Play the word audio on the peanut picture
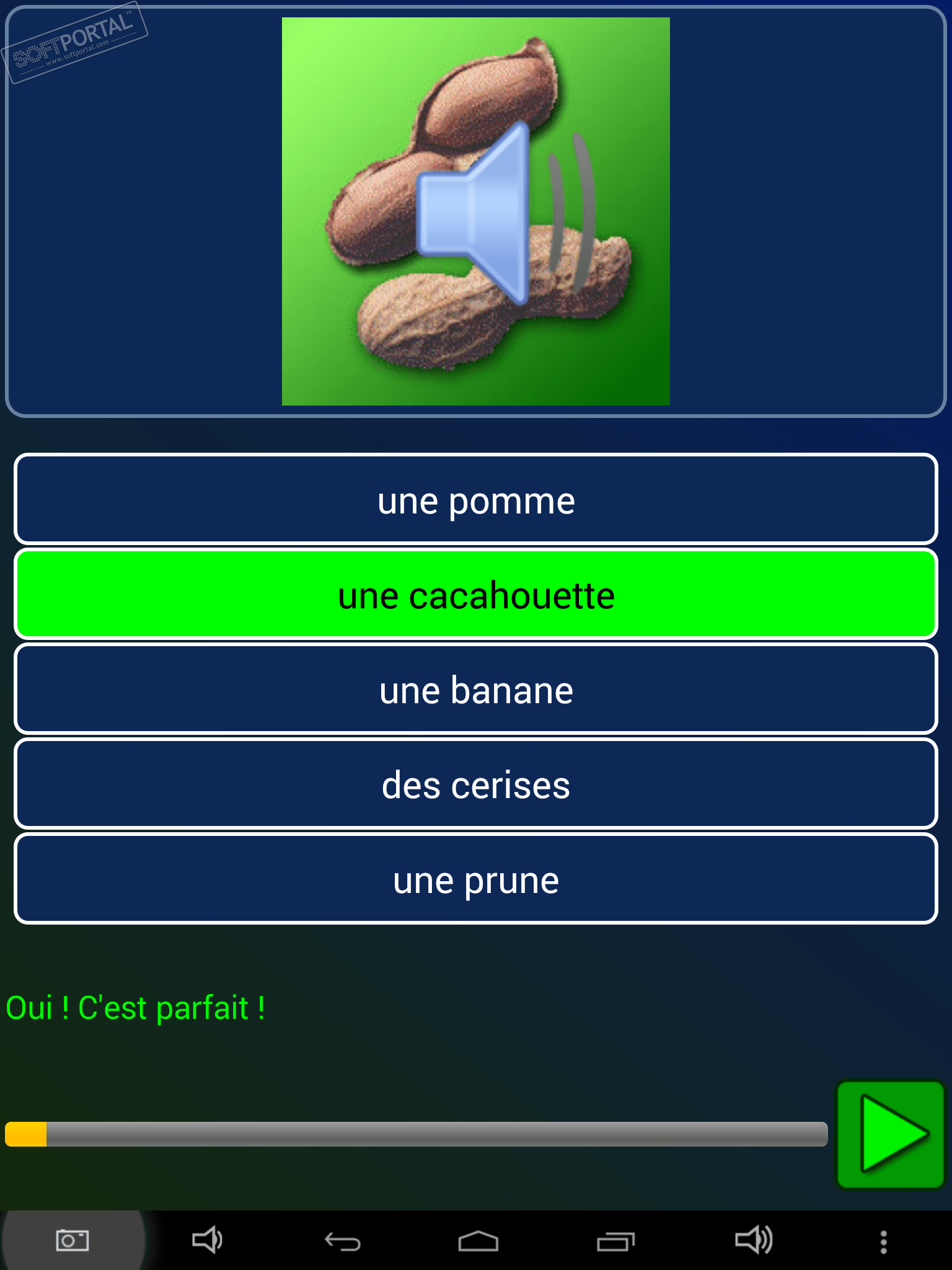 (x=476, y=211)
